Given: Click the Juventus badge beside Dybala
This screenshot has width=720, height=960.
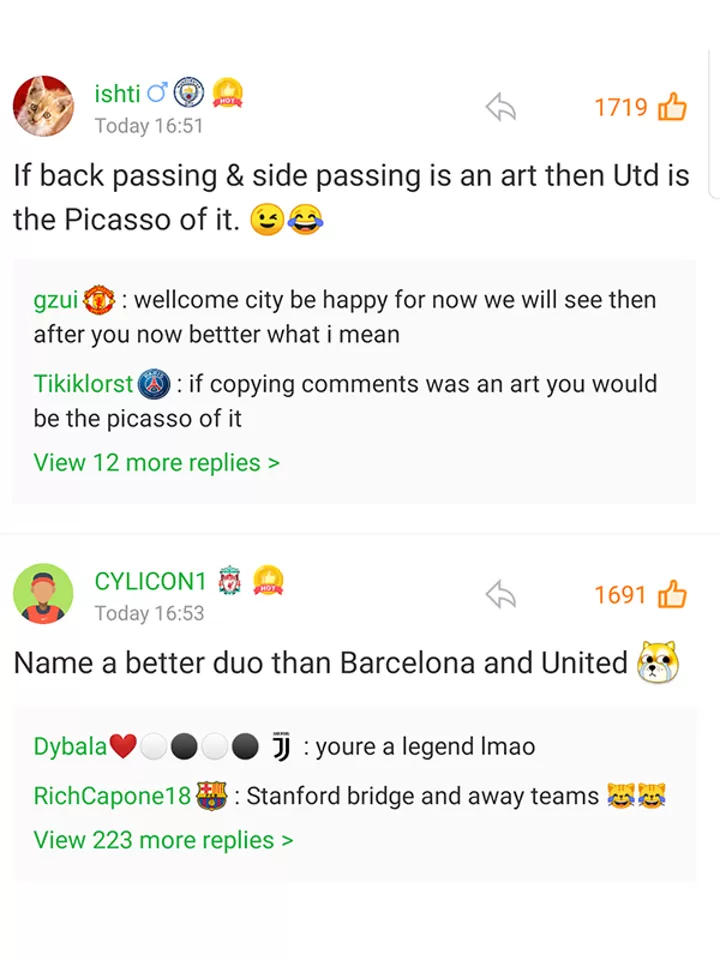Looking at the screenshot, I should 282,745.
